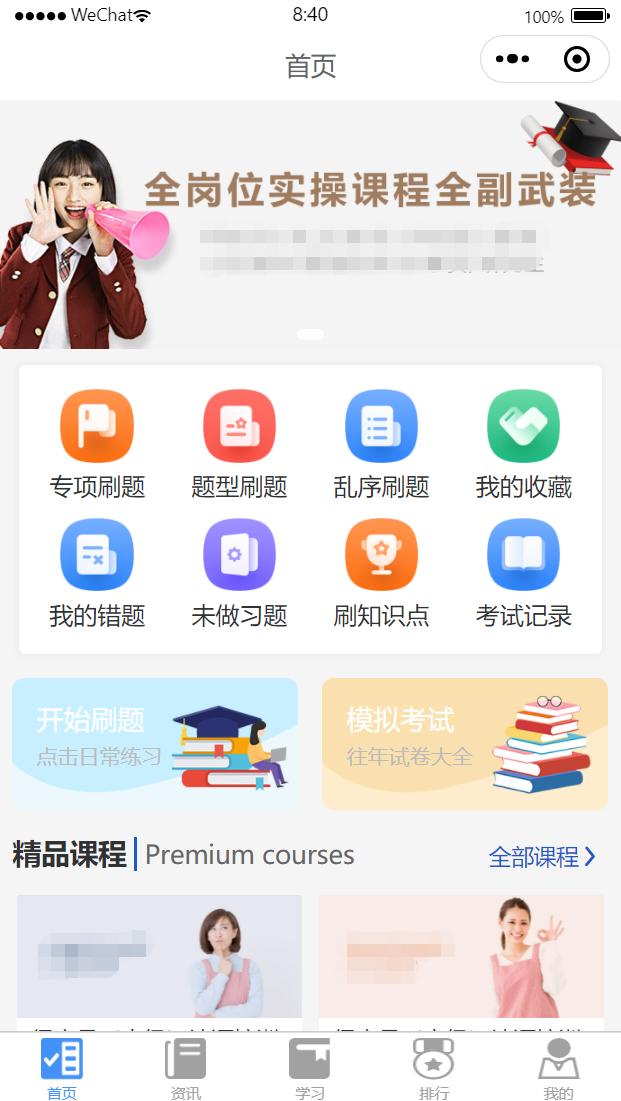
Task: Open the mini program more options menu
Action: pos(512,59)
